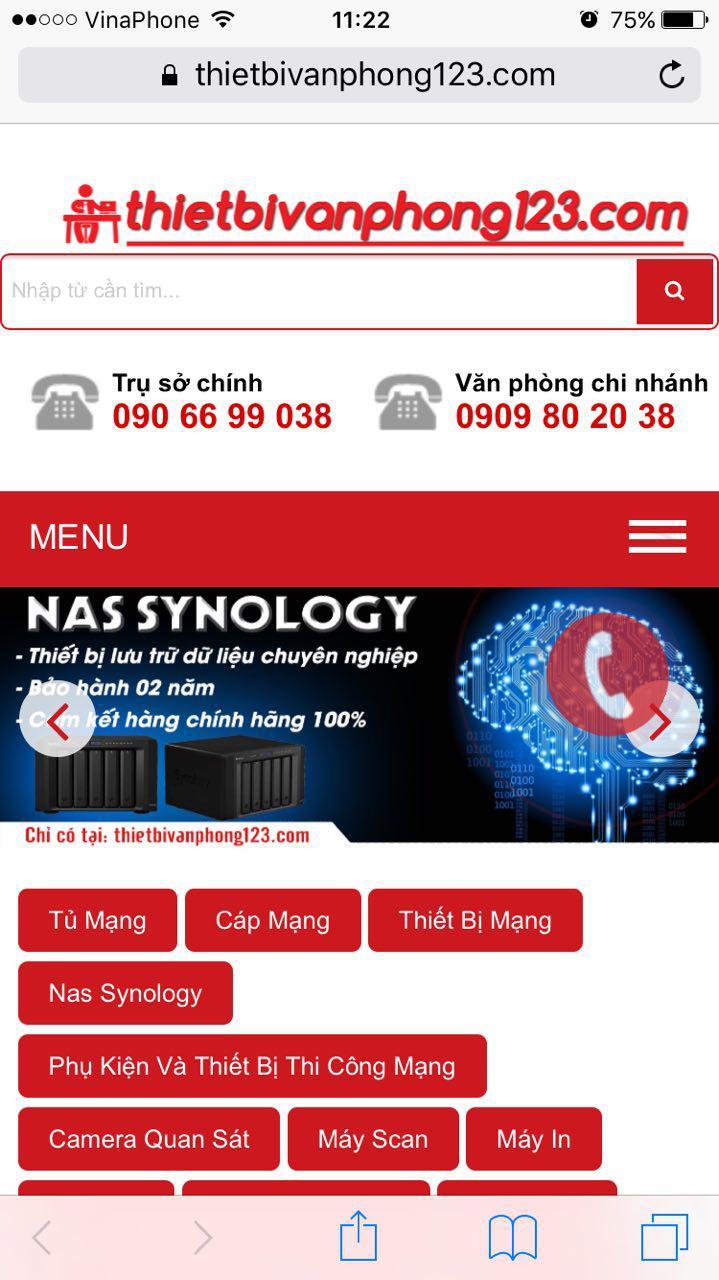Open the MENU hamburger drawer
Viewport: 719px width, 1280px height.
657,537
